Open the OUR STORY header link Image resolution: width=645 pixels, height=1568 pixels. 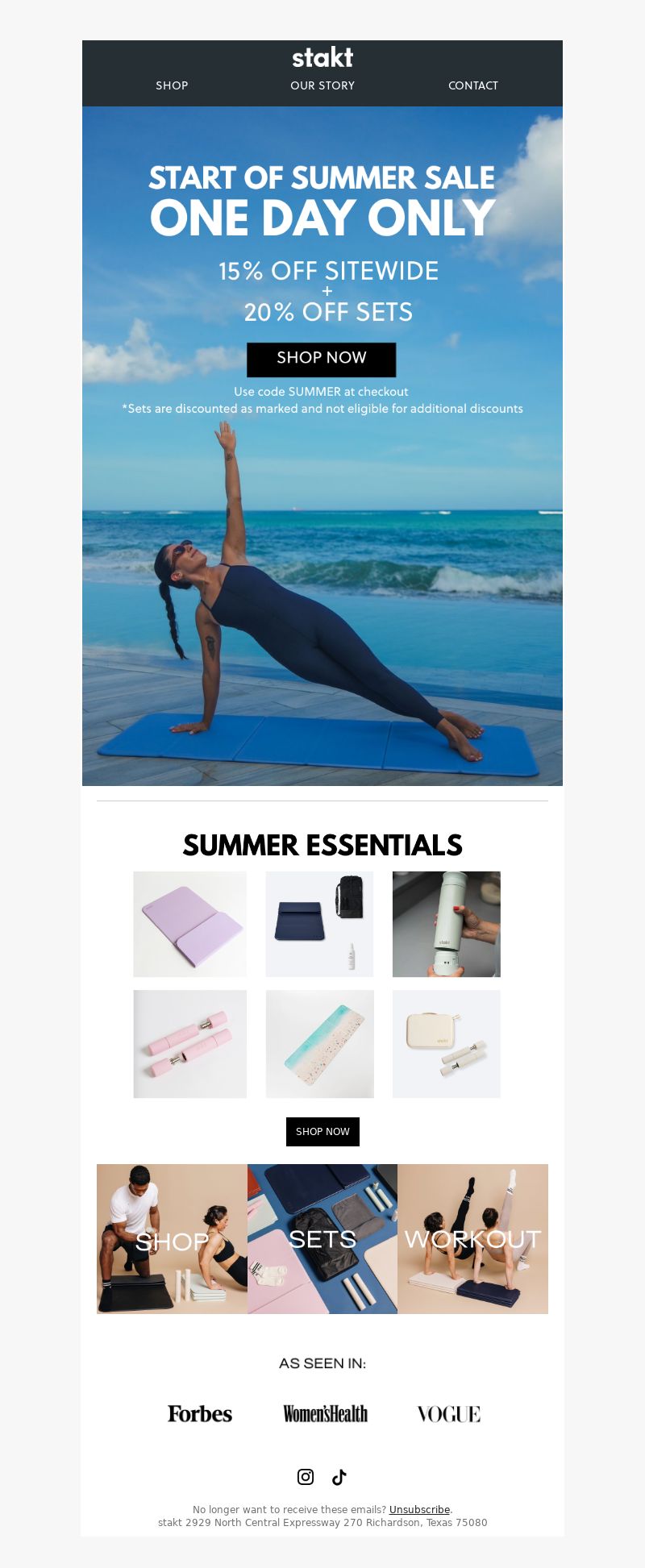coord(322,85)
